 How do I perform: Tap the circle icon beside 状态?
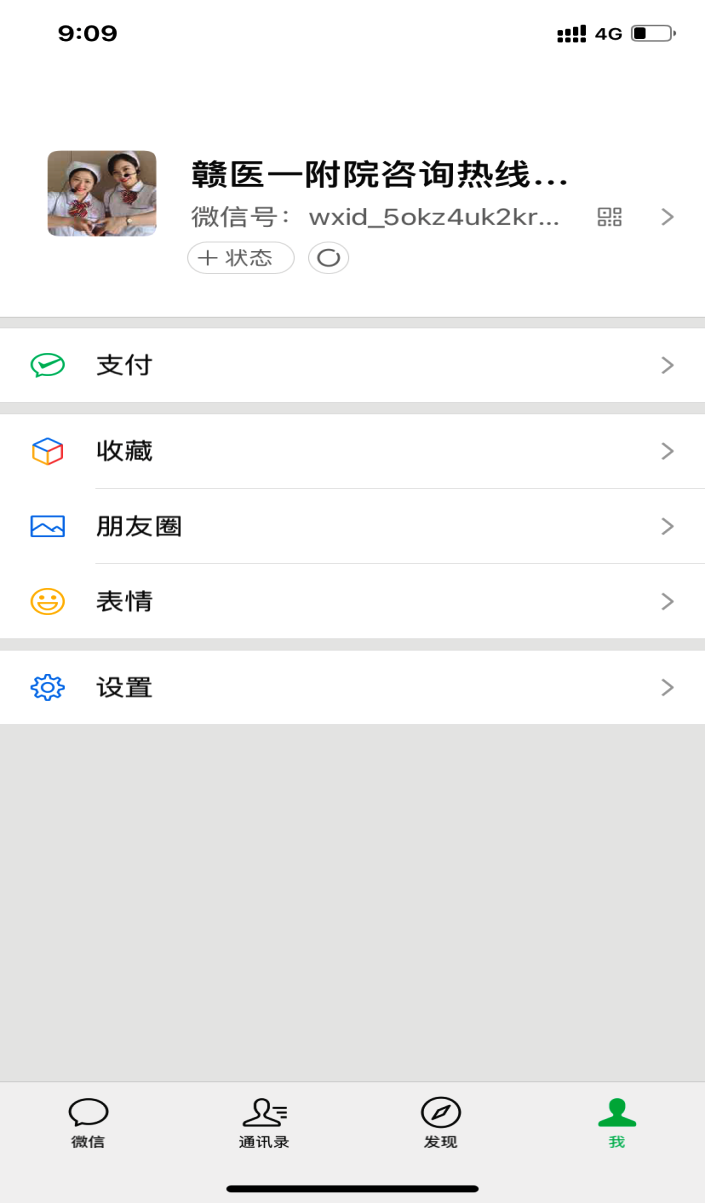coord(328,258)
